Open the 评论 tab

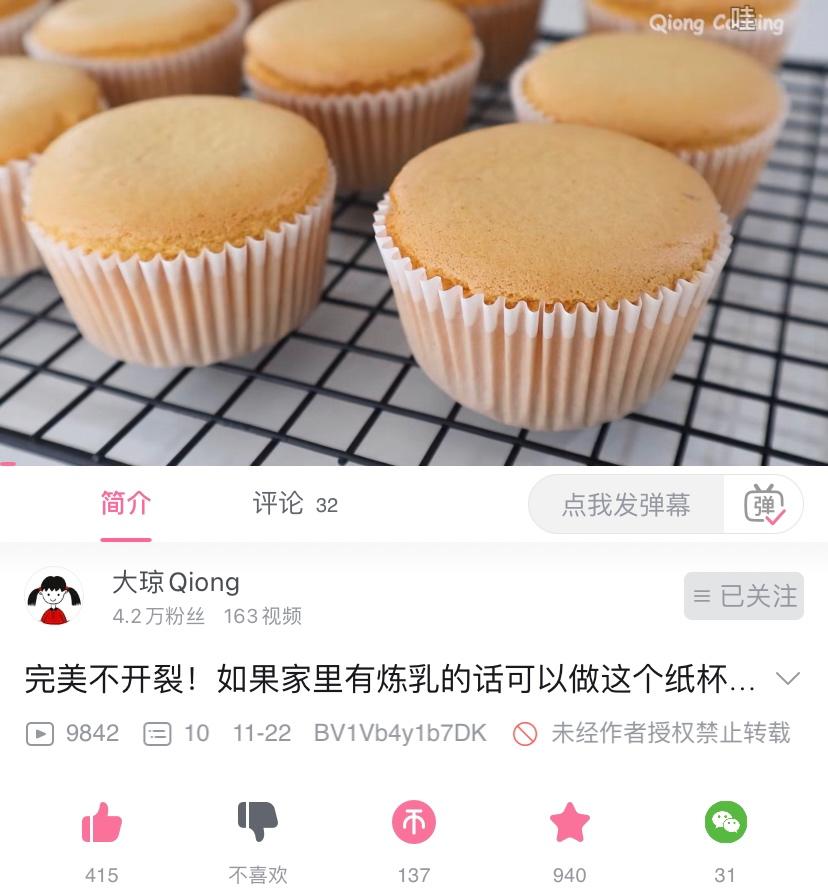pyautogui.click(x=294, y=504)
